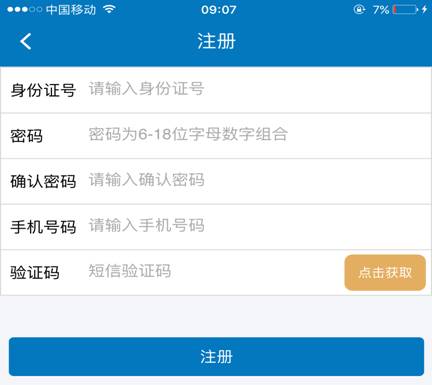Focus the 密码 password field
The image size is (432, 385).
pyautogui.click(x=257, y=135)
